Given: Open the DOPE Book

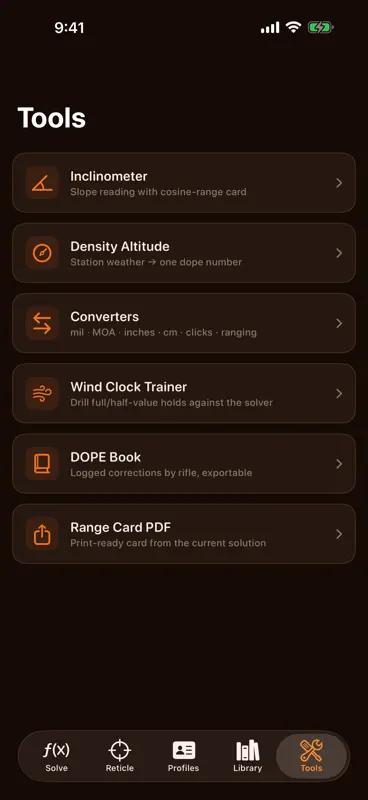Looking at the screenshot, I should 184,464.
